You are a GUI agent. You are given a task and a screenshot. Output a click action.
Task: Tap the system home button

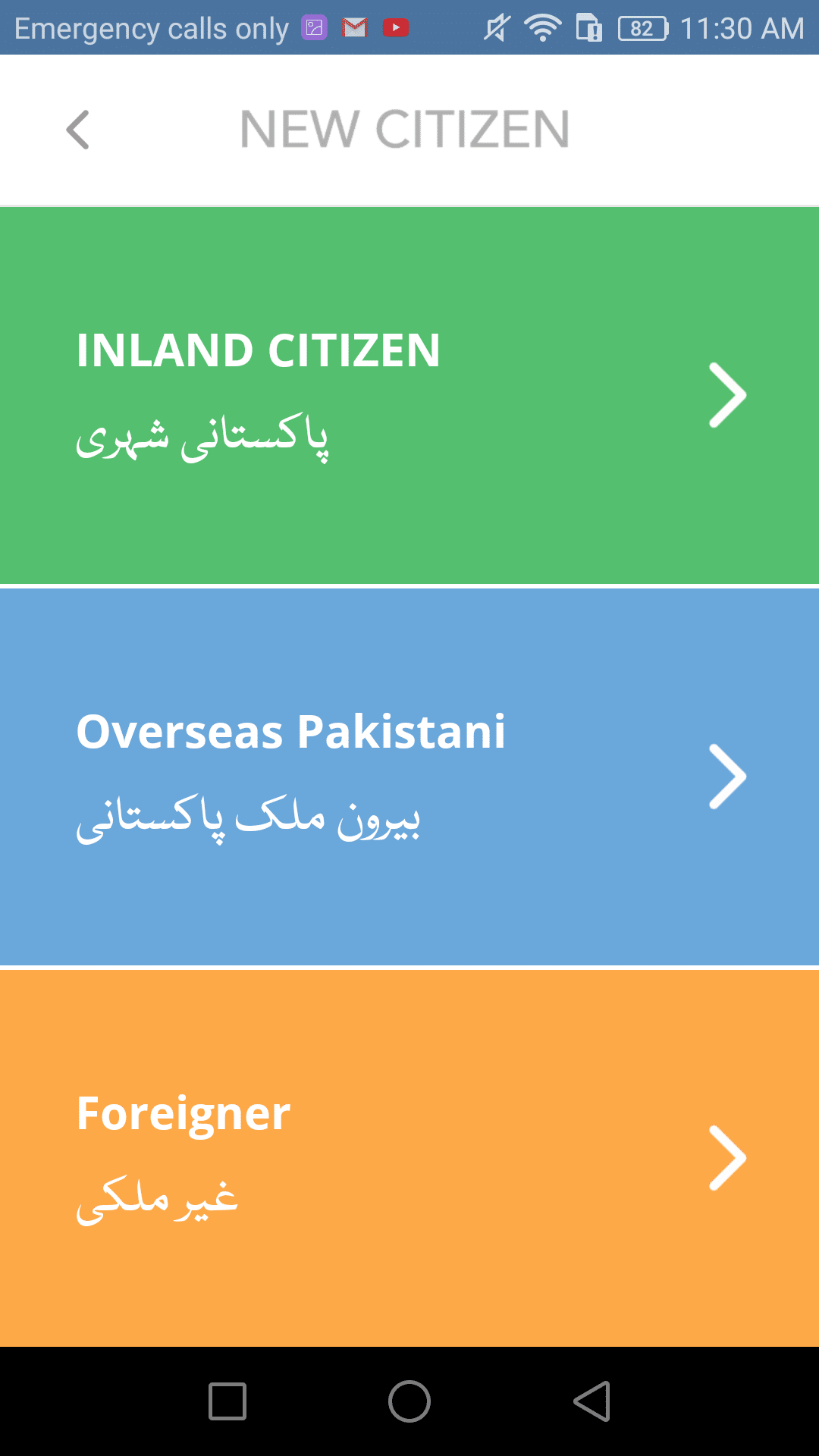(409, 1401)
